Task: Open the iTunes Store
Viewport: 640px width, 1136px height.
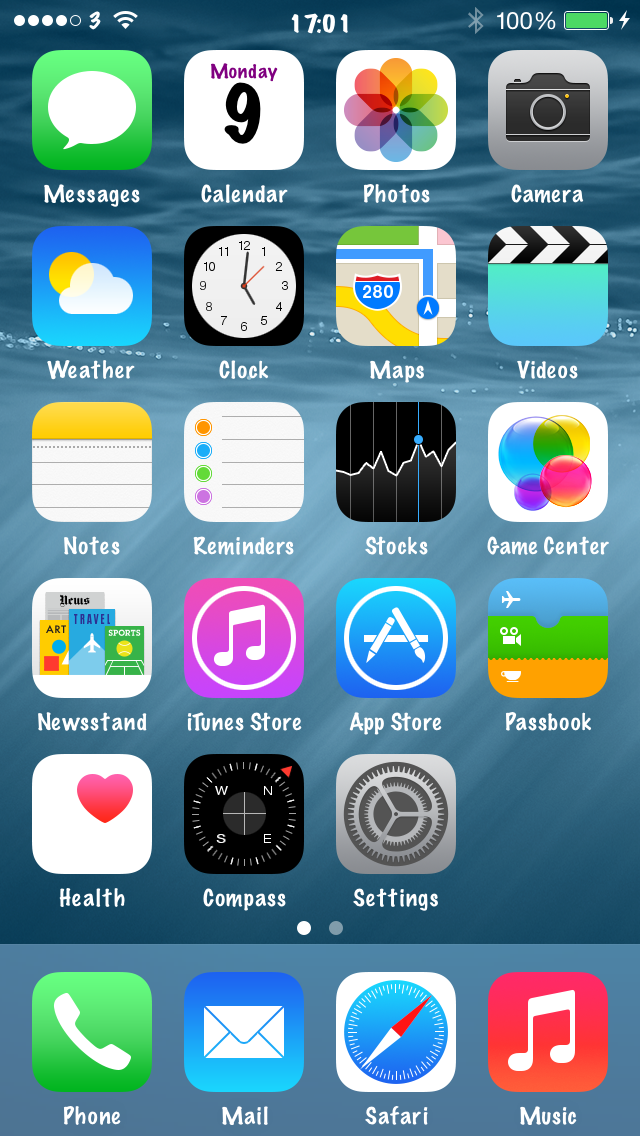Action: coord(244,638)
